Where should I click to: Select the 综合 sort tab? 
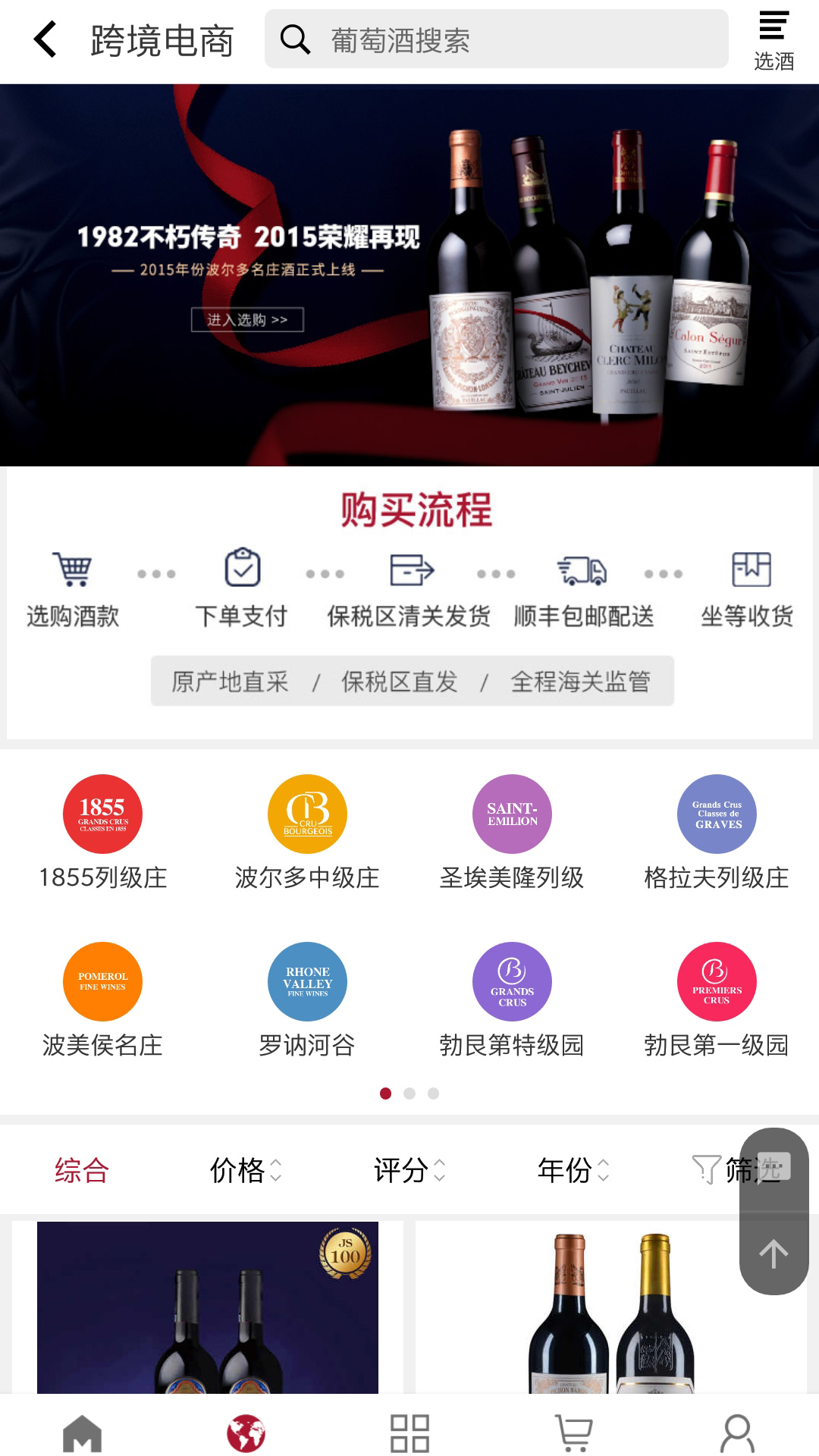pyautogui.click(x=80, y=1171)
